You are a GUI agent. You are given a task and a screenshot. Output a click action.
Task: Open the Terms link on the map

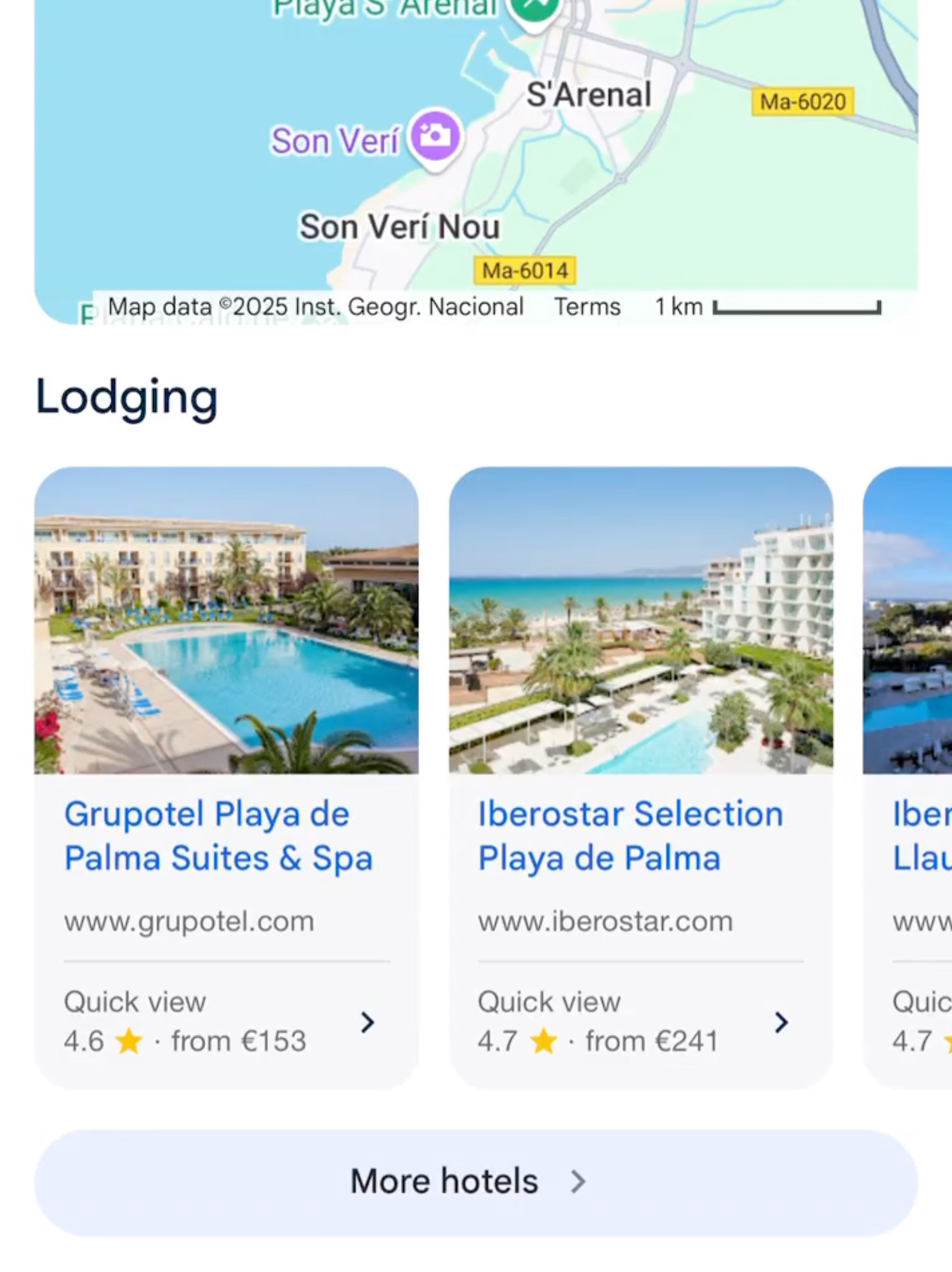coord(587,307)
